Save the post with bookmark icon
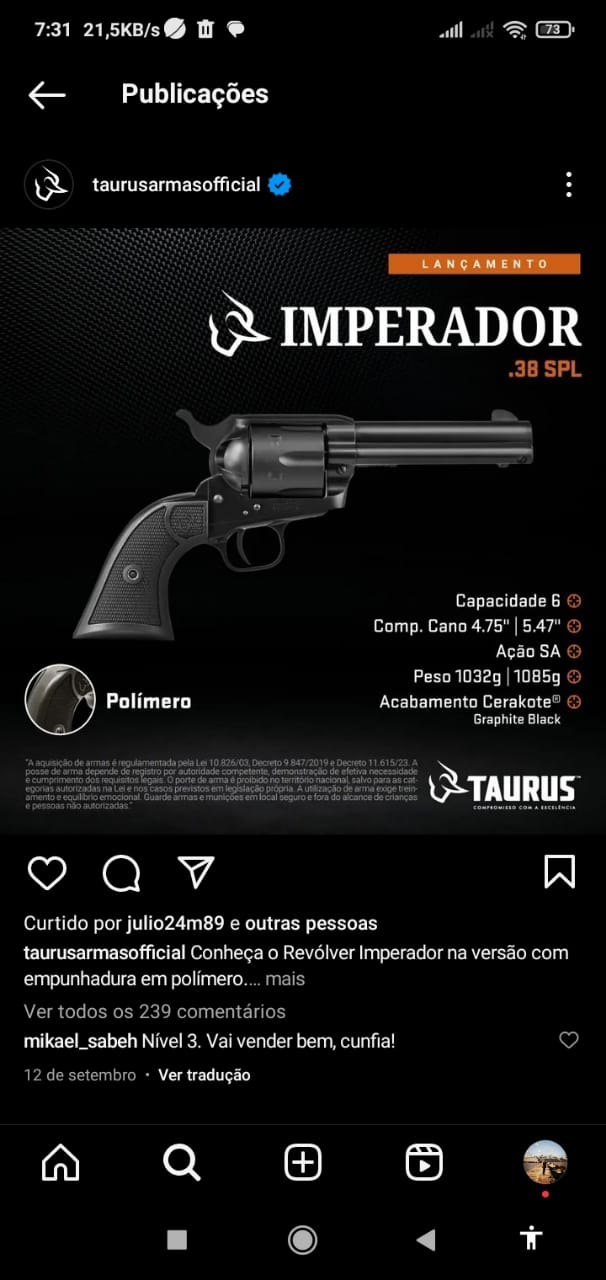This screenshot has height=1280, width=606. coord(559,871)
